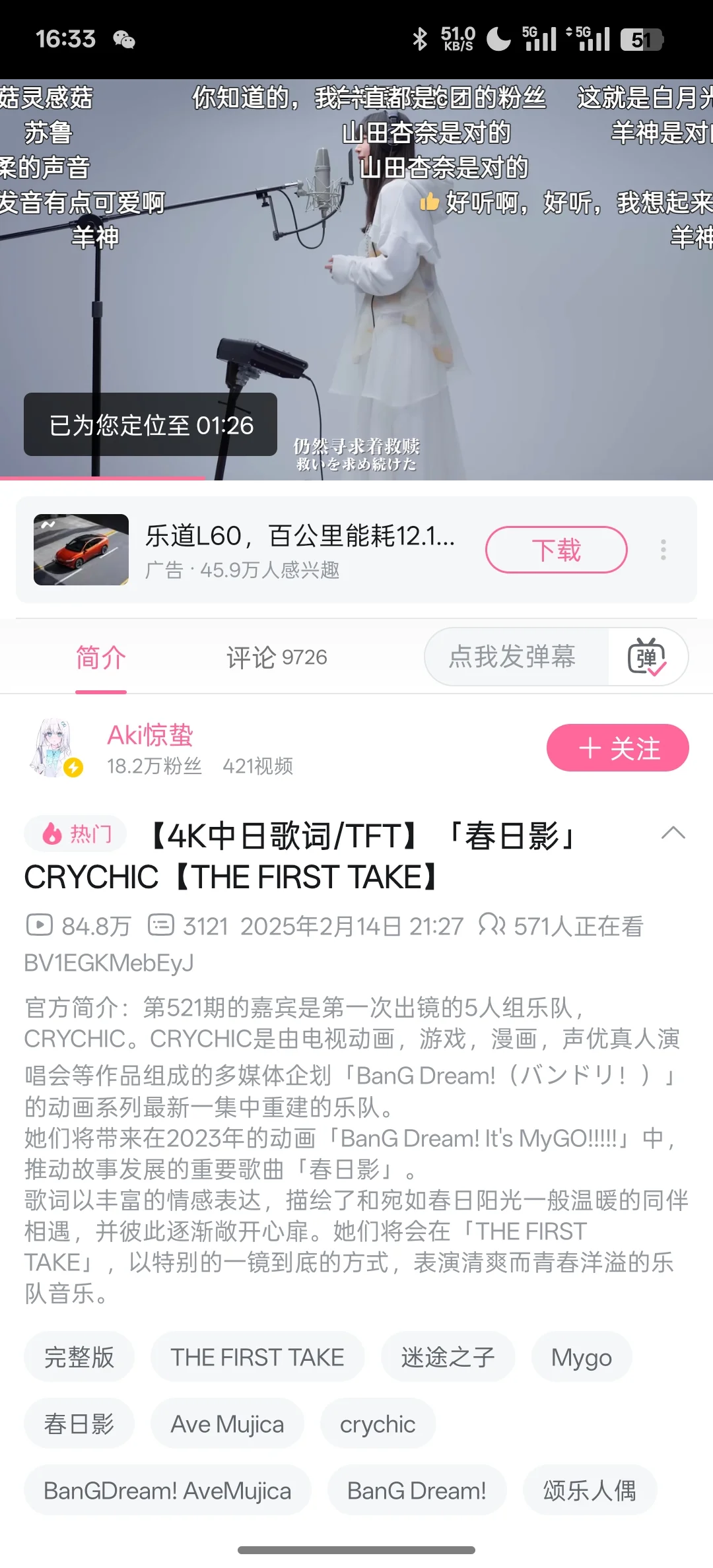Open the THE FIRST TAKE tag
713x1568 pixels.
tap(257, 1357)
